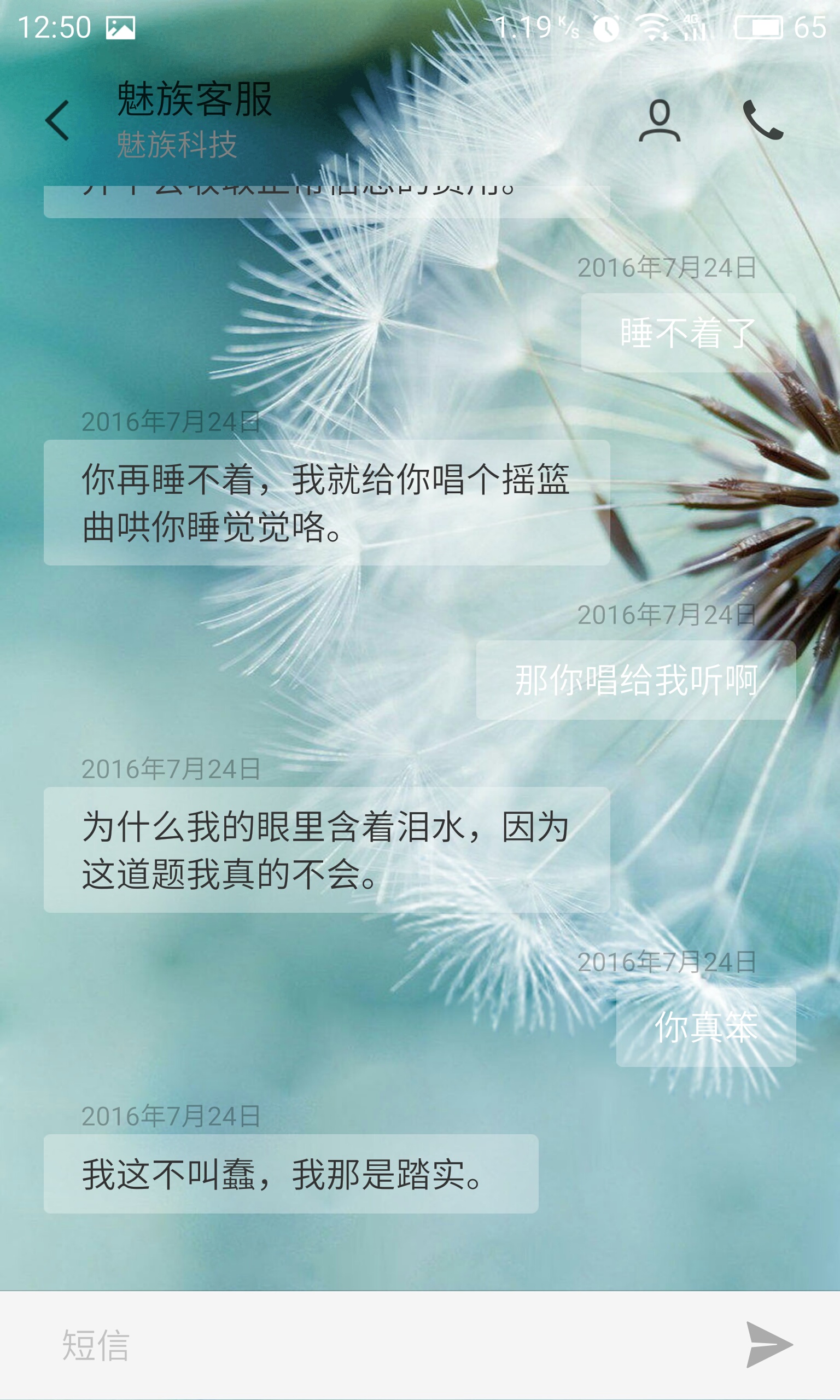Go back using the top-left arrow

(x=57, y=120)
